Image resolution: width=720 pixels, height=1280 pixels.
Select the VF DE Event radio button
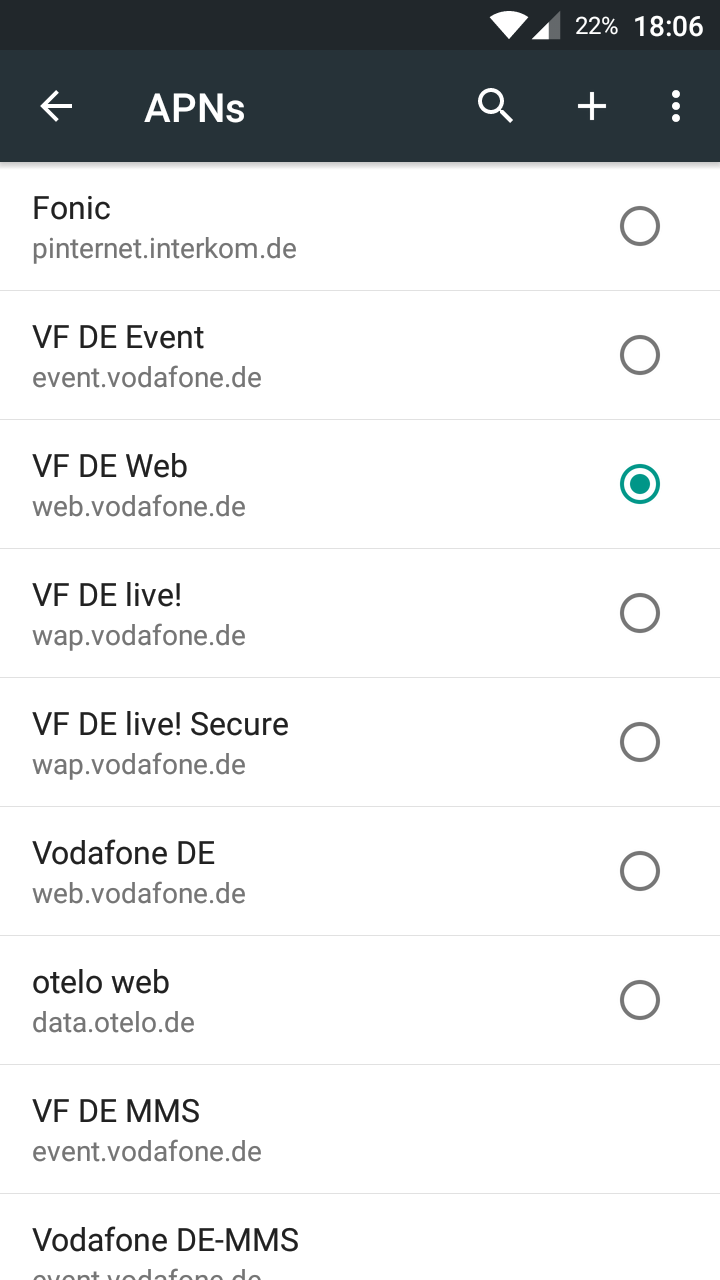tap(640, 355)
